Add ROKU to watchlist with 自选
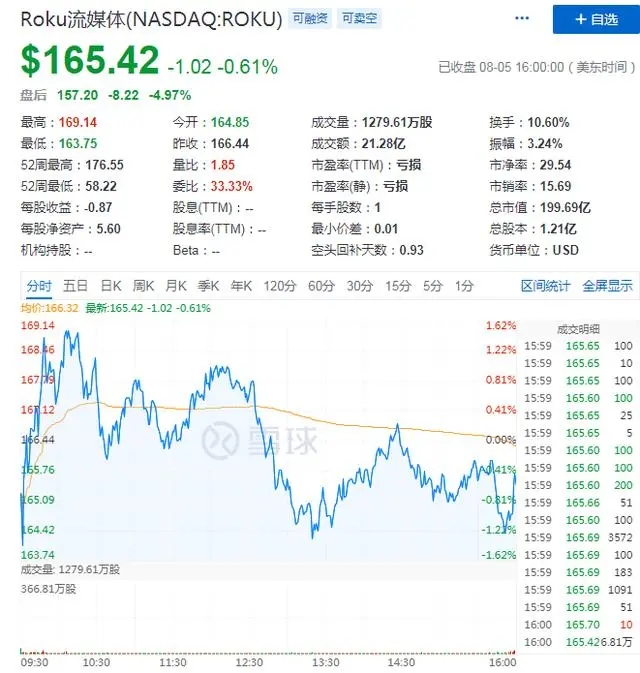This screenshot has height=673, width=640. point(597,19)
